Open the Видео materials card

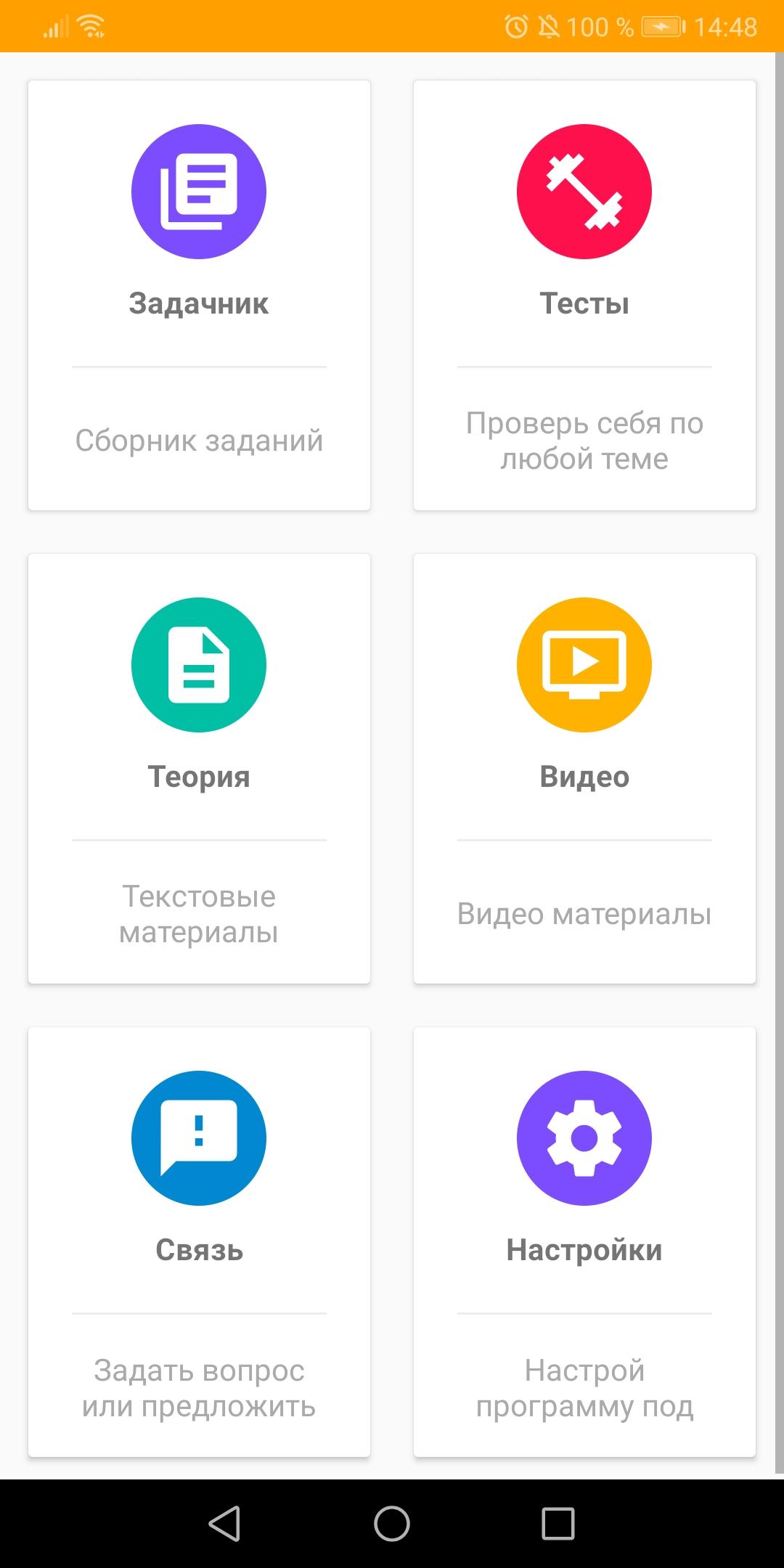(584, 768)
